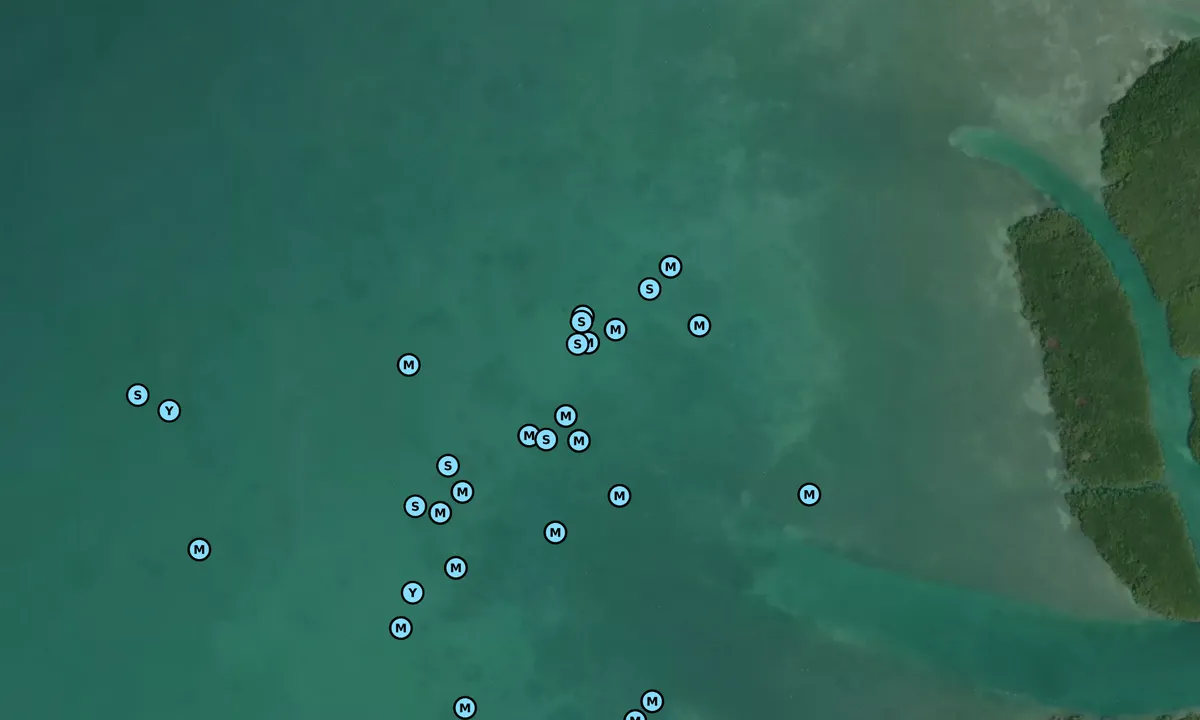Screen dimensions: 1200x720
Task: Select the S marker just below the northernmost M
Action: point(649,289)
